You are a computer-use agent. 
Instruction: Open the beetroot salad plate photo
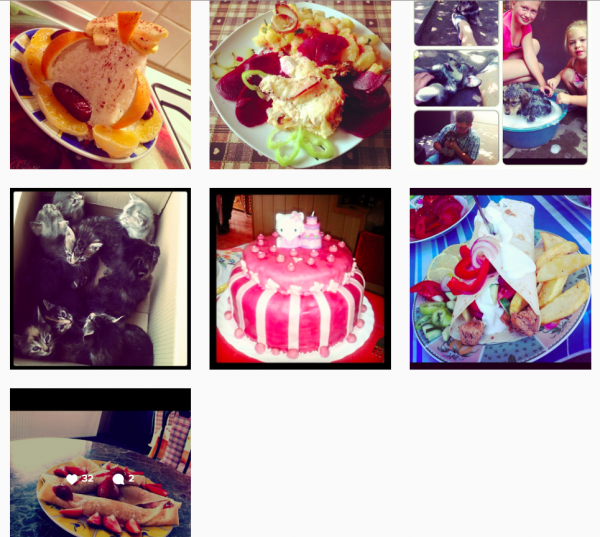[x=300, y=85]
